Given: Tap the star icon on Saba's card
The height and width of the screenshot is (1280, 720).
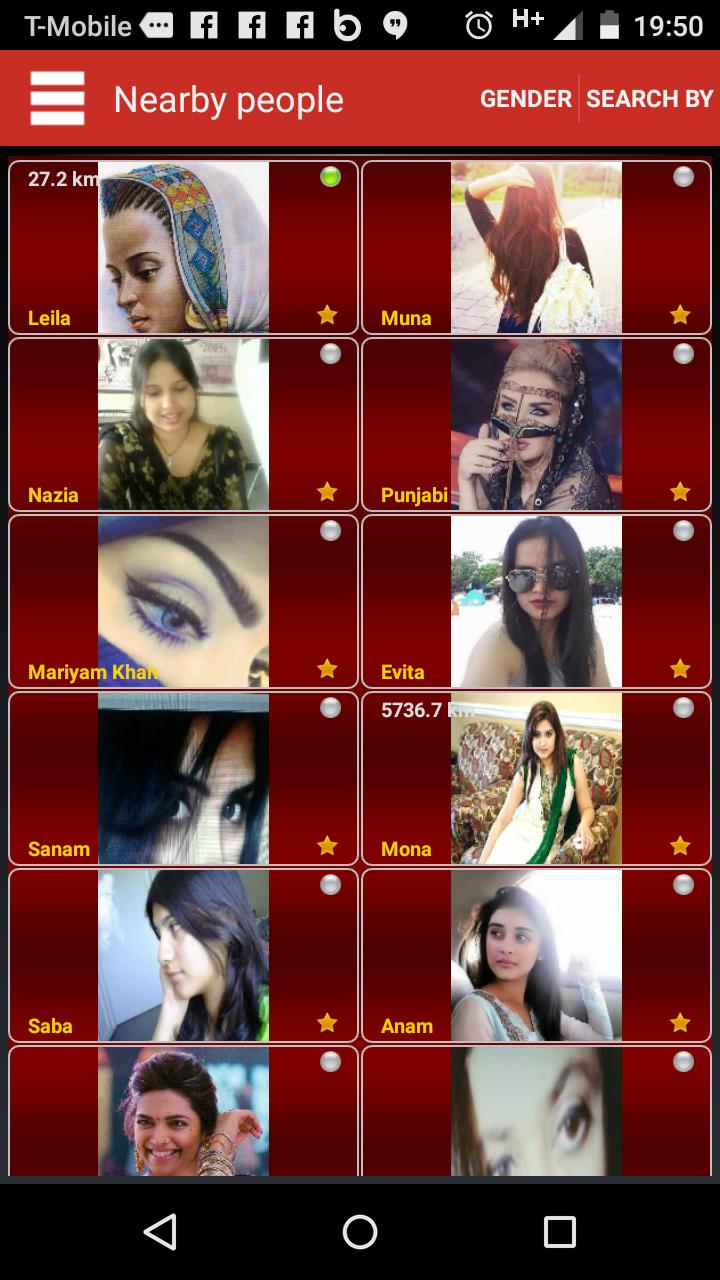Looking at the screenshot, I should tap(327, 1023).
